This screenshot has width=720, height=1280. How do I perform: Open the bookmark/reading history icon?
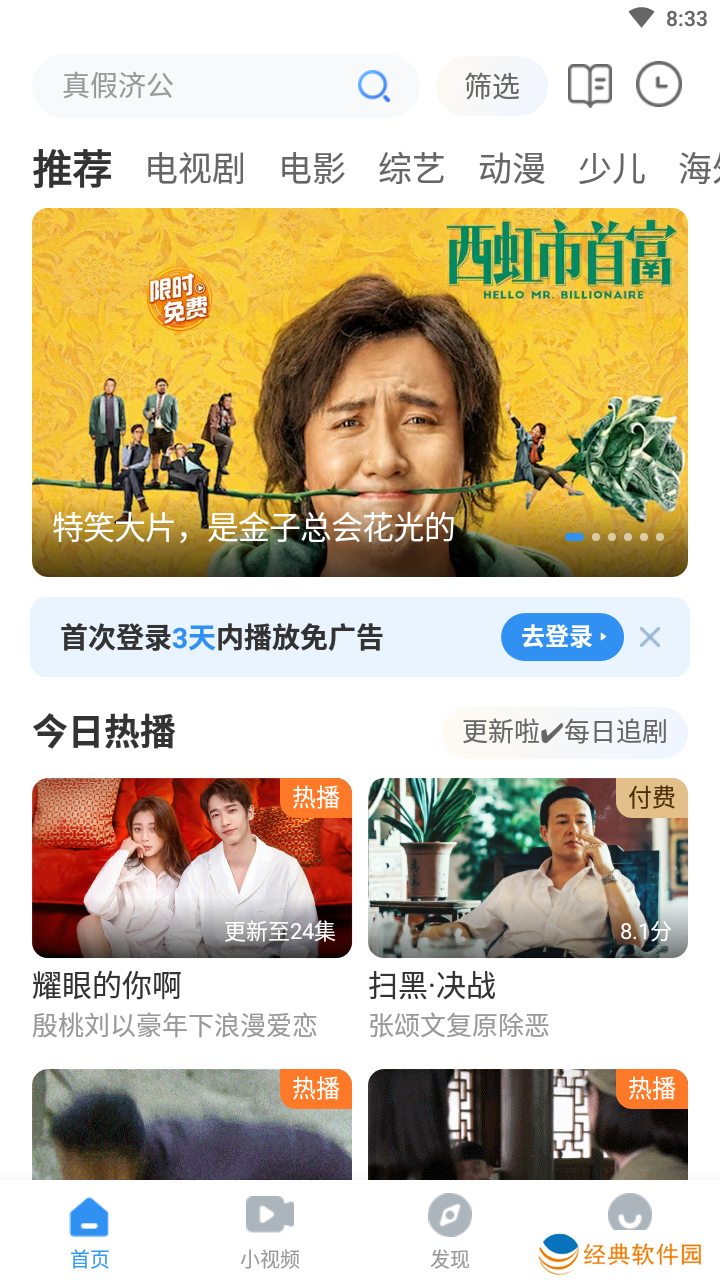pyautogui.click(x=588, y=84)
